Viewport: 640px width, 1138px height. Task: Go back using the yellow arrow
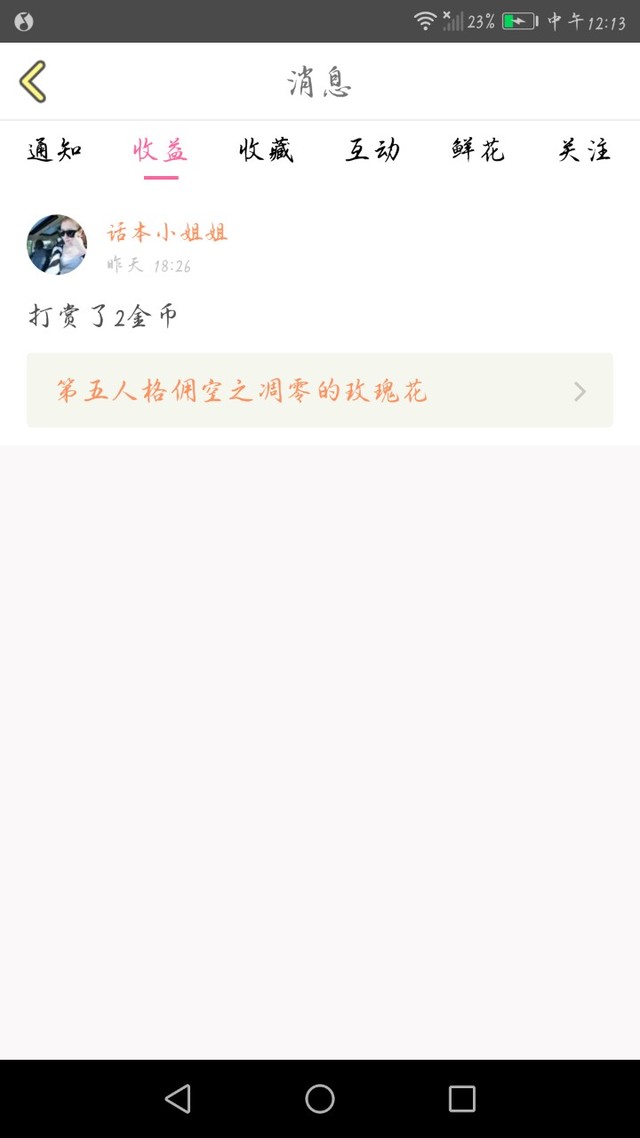[33, 81]
